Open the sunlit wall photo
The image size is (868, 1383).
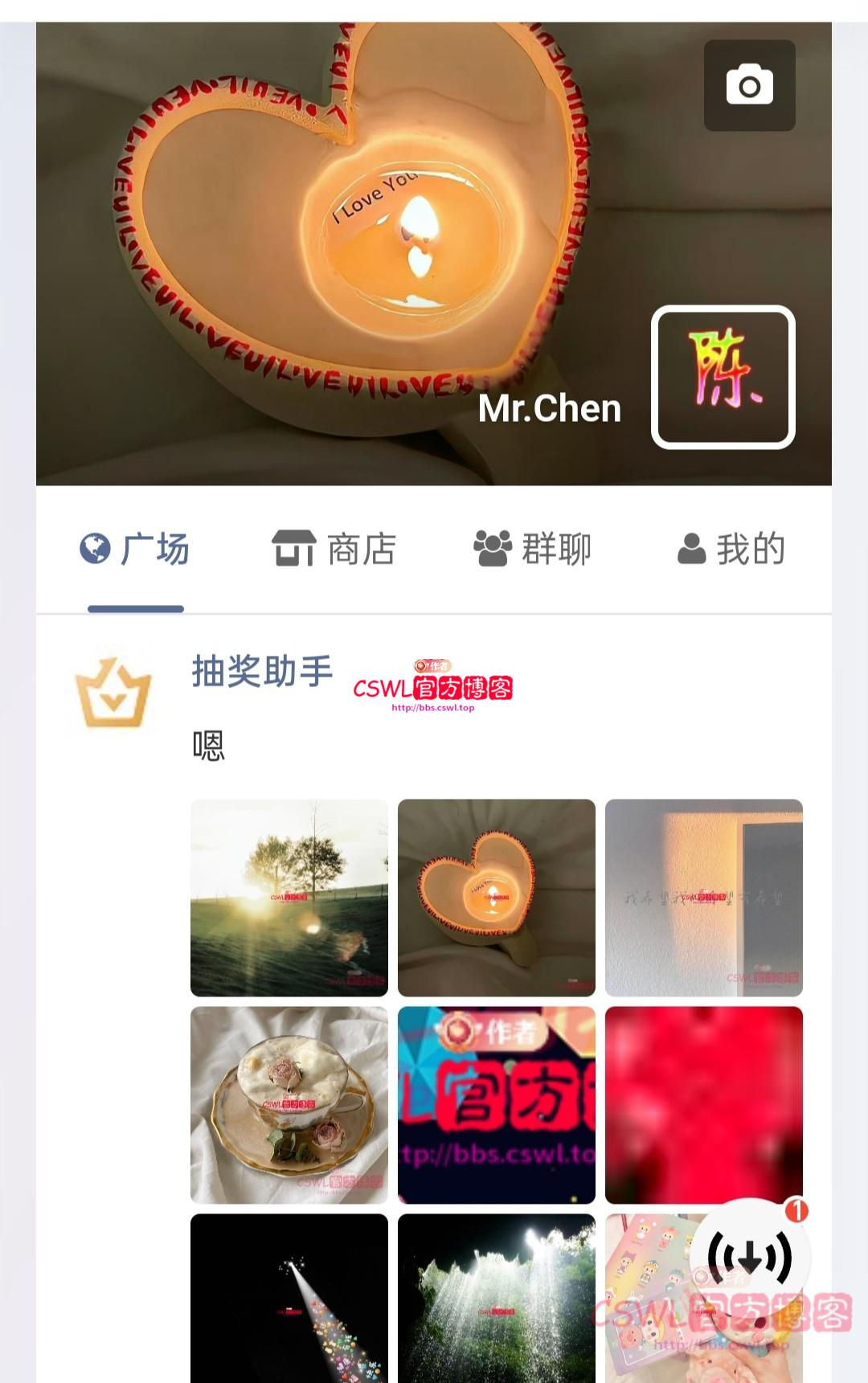(703, 898)
